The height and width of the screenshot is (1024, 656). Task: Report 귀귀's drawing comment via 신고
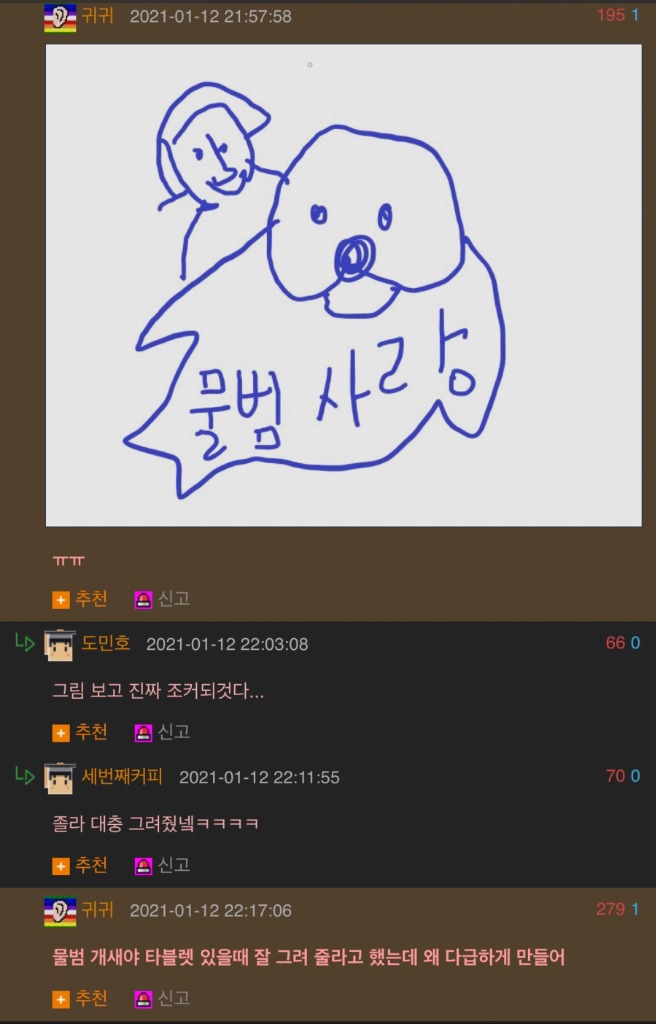pyautogui.click(x=163, y=599)
